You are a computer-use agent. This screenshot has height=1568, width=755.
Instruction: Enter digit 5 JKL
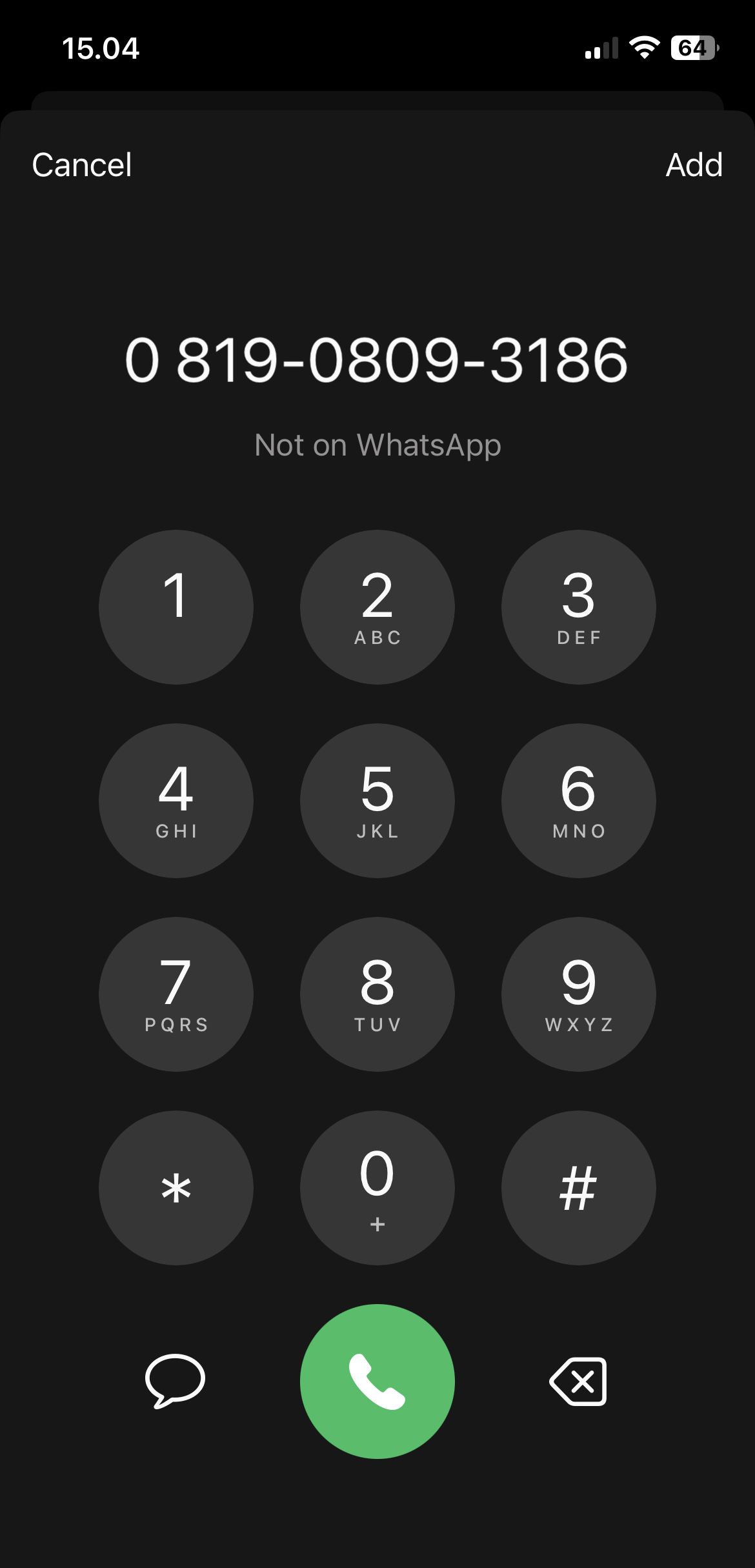377,801
